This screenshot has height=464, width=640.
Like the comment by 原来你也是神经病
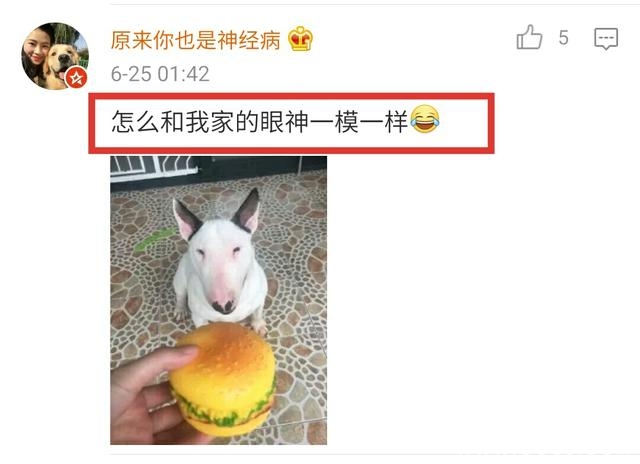pos(529,38)
